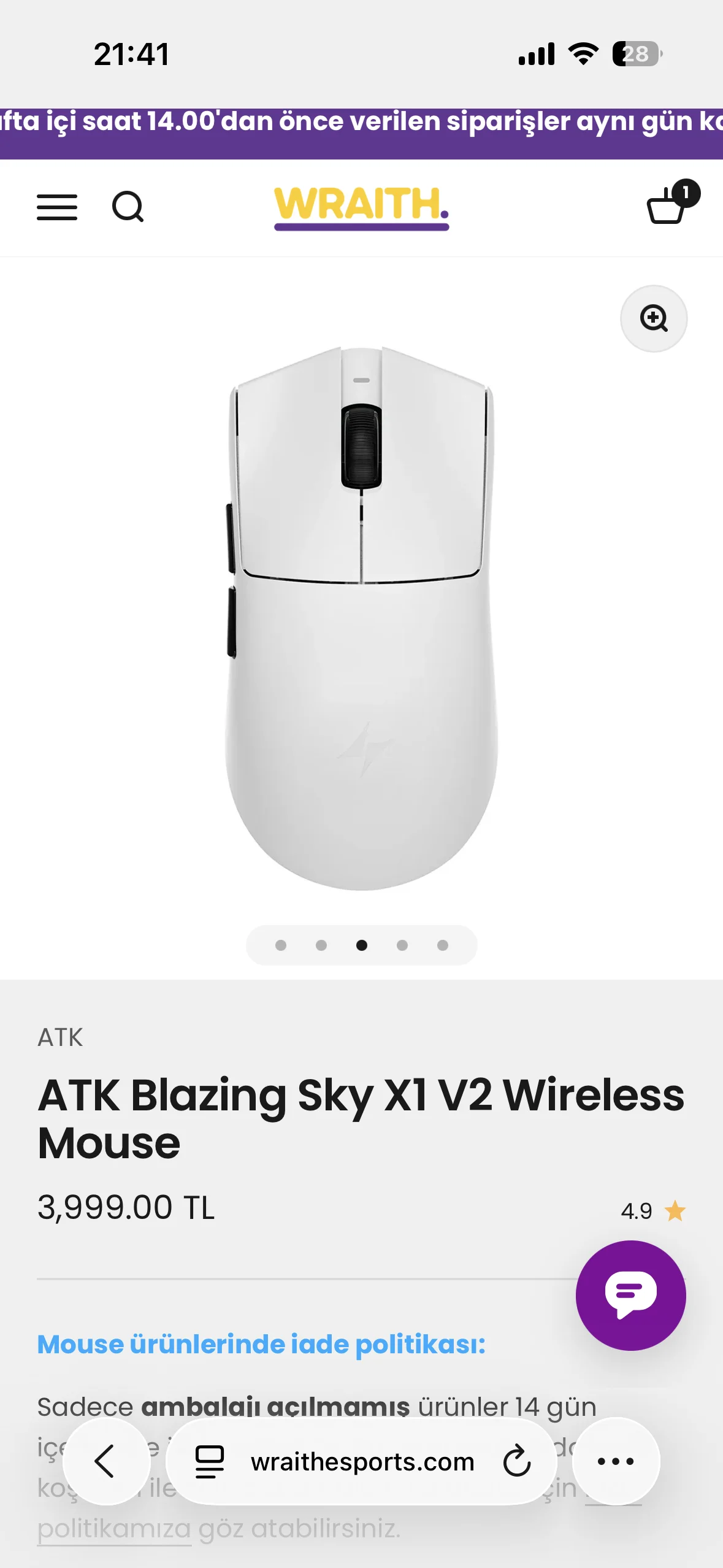The image size is (723, 1568).
Task: Open the browser's more options menu
Action: (616, 1461)
